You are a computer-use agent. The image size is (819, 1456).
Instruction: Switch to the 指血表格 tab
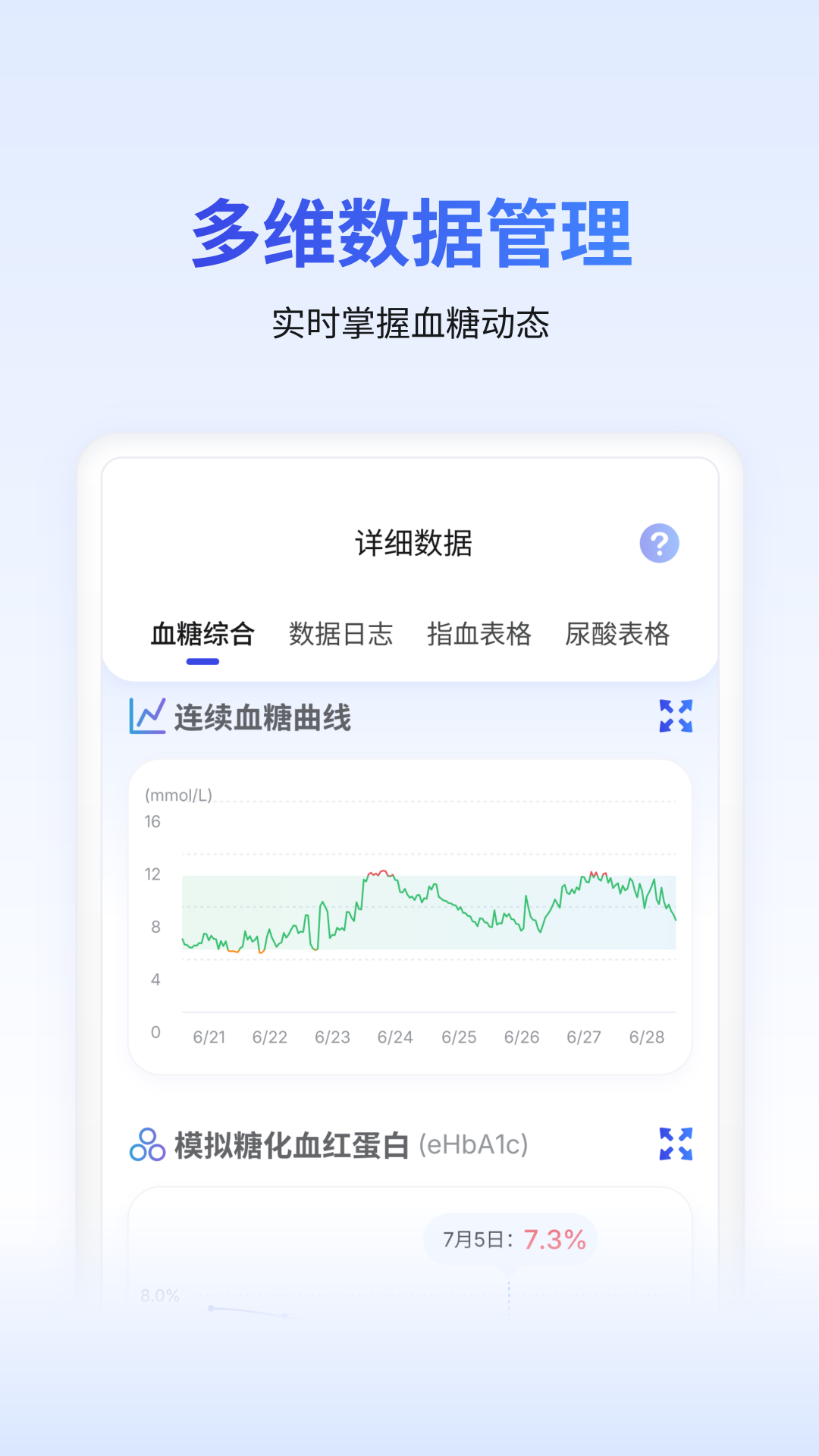(481, 634)
